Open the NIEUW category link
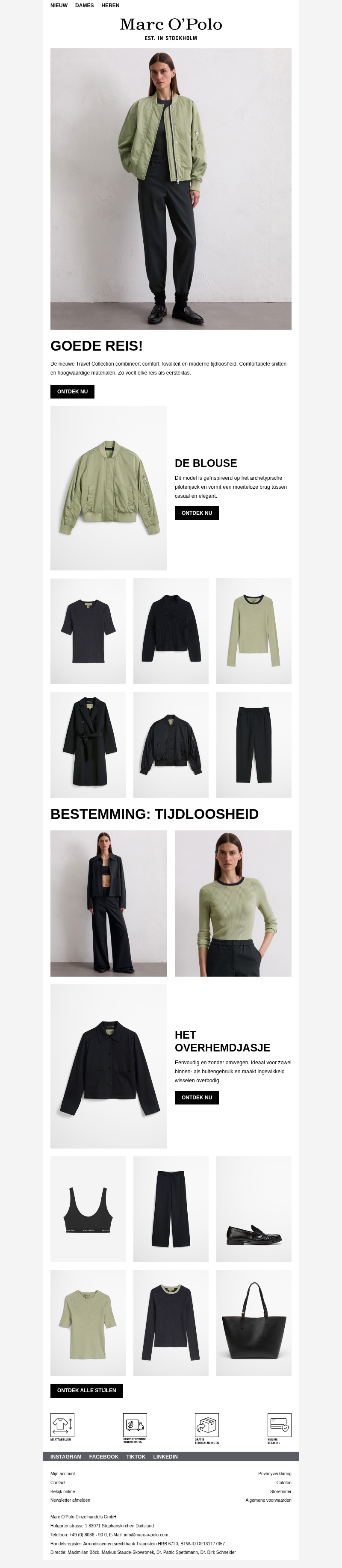This screenshot has height=1568, width=342. pos(59,6)
